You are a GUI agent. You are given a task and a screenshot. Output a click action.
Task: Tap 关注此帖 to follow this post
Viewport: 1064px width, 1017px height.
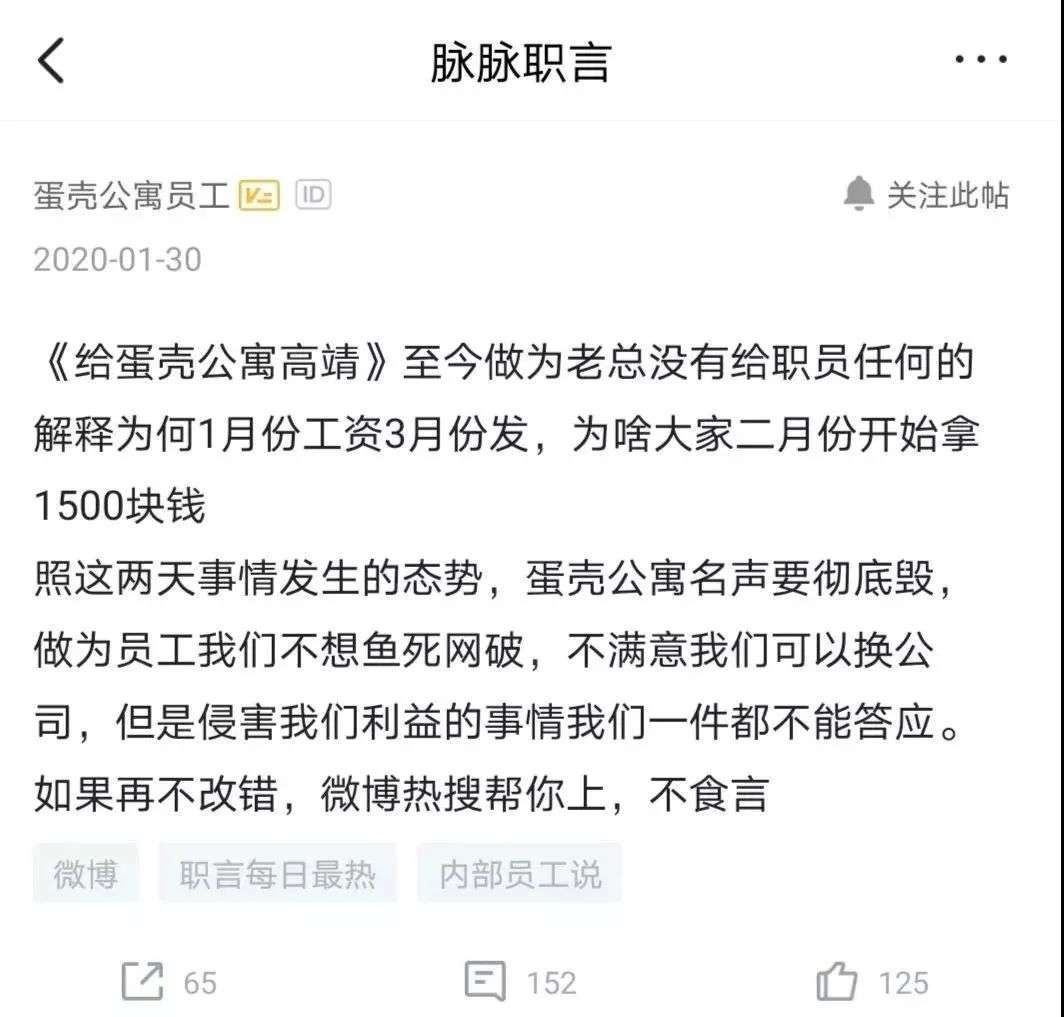[x=926, y=195]
